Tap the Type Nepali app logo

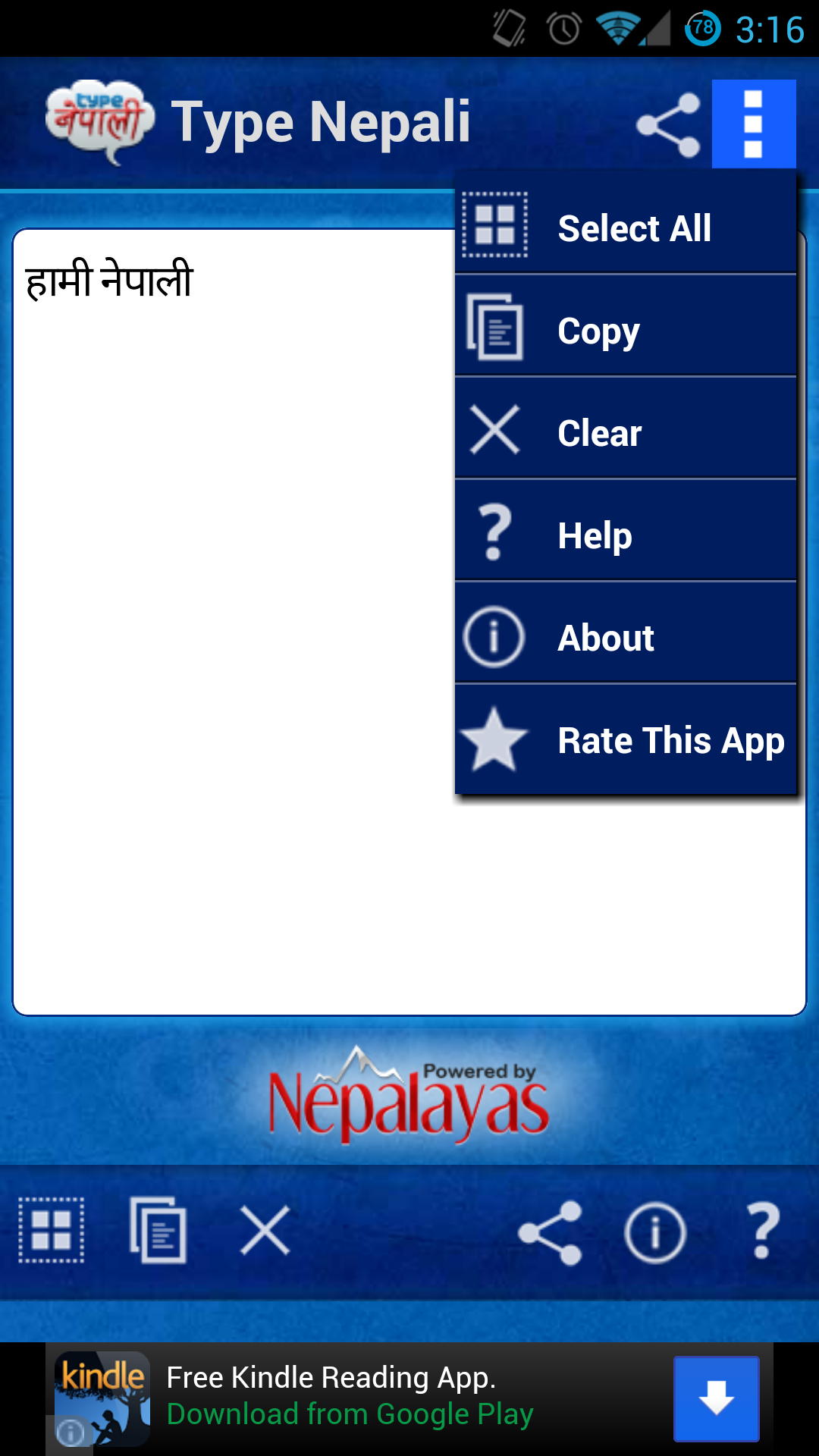[99, 121]
